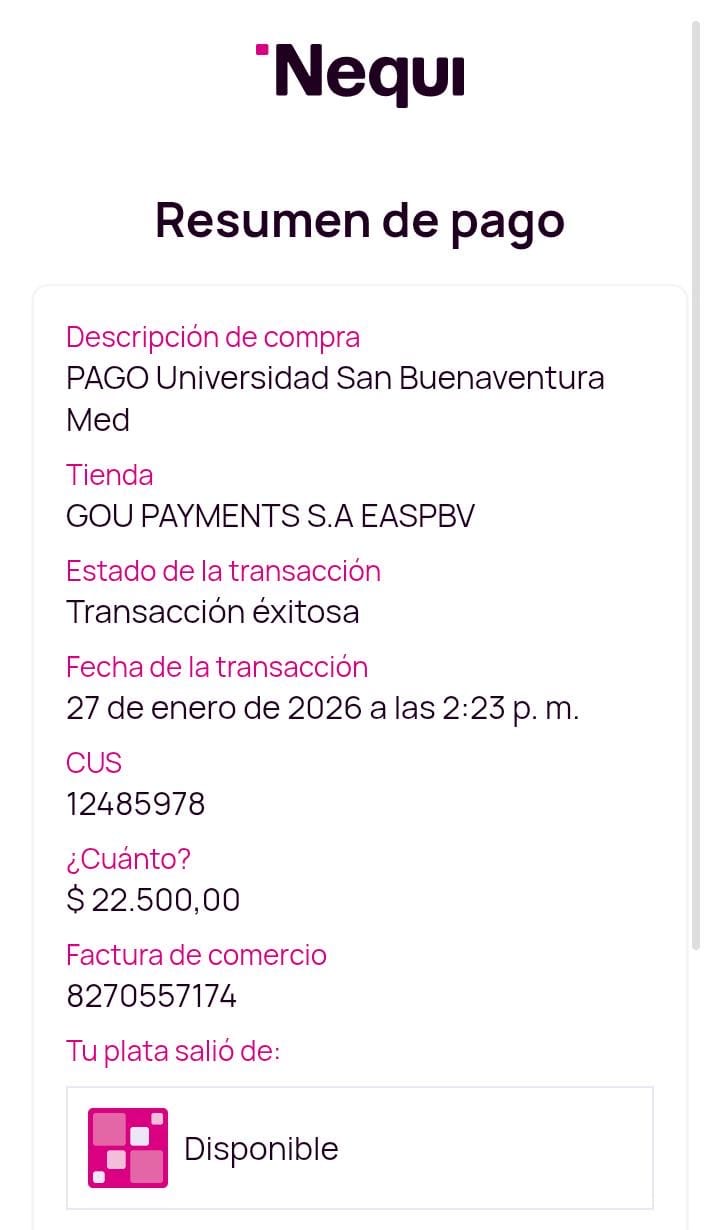The image size is (720, 1230).
Task: Select the Disponible money source card
Action: (x=360, y=1148)
